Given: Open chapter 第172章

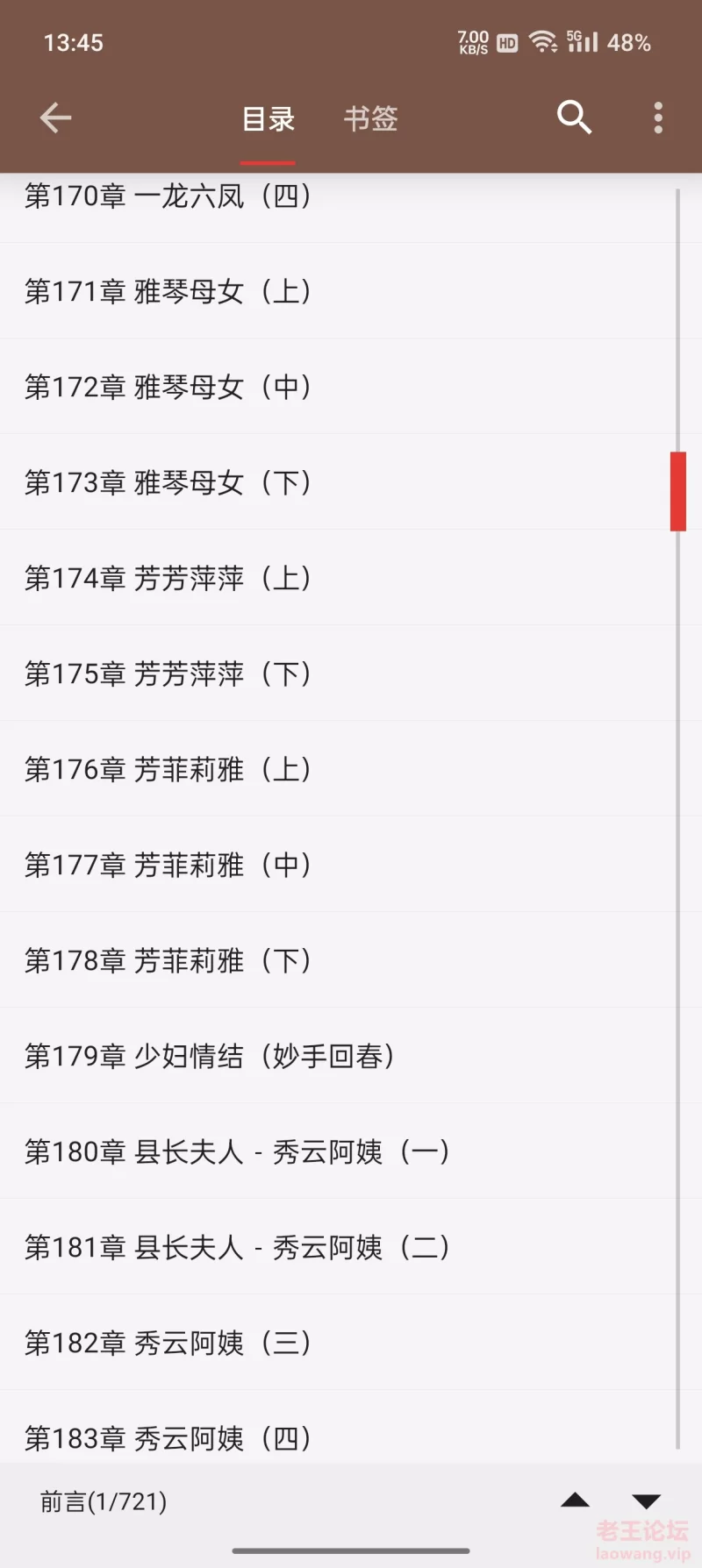Looking at the screenshot, I should point(338,387).
